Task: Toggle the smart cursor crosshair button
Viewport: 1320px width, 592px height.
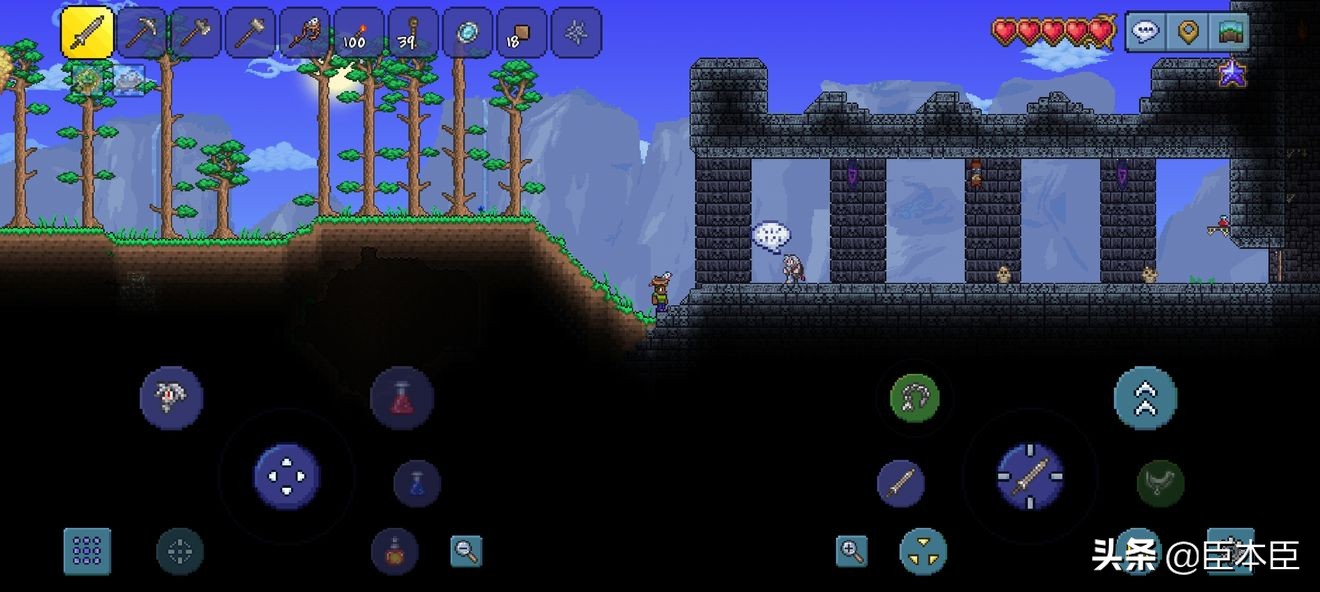Action: [180, 551]
